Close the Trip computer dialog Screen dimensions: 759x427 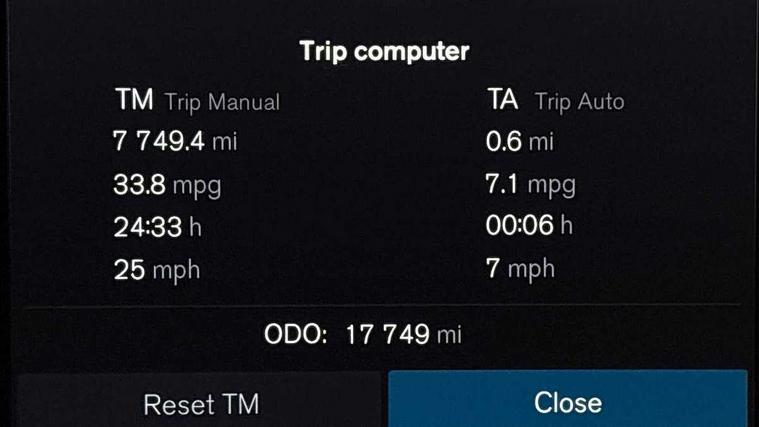pos(567,402)
